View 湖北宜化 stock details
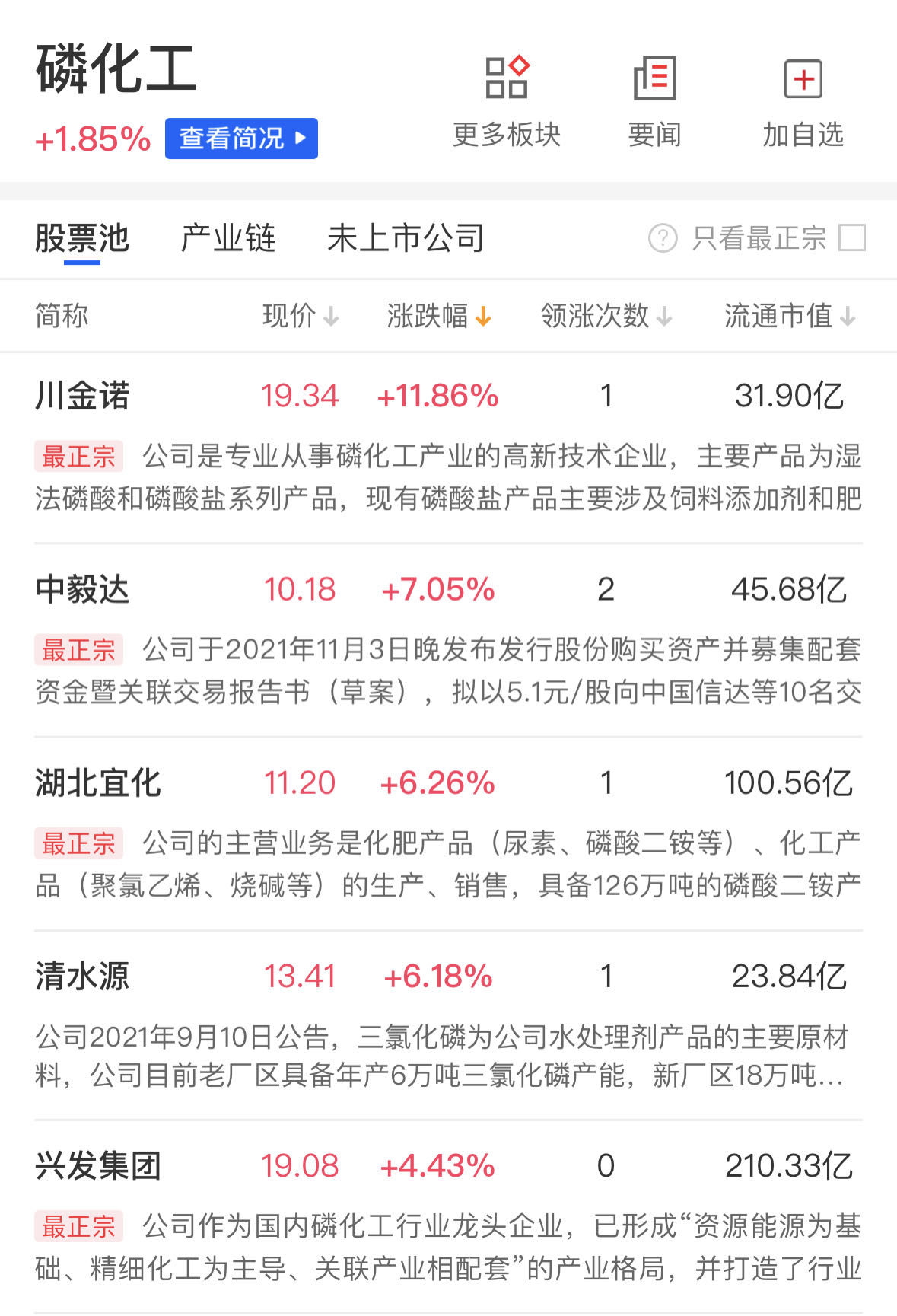The width and height of the screenshot is (897, 1316). (98, 783)
